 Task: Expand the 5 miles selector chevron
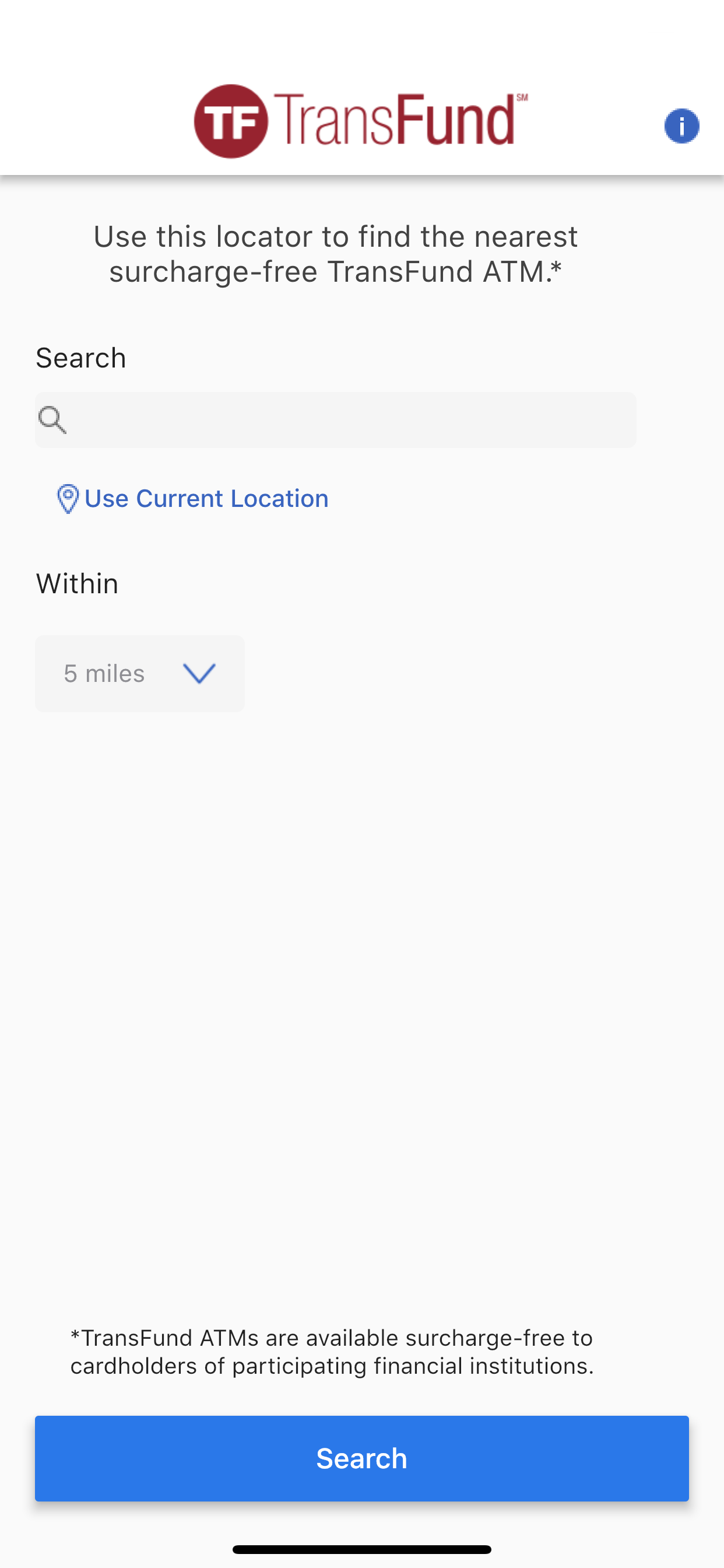pyautogui.click(x=199, y=673)
